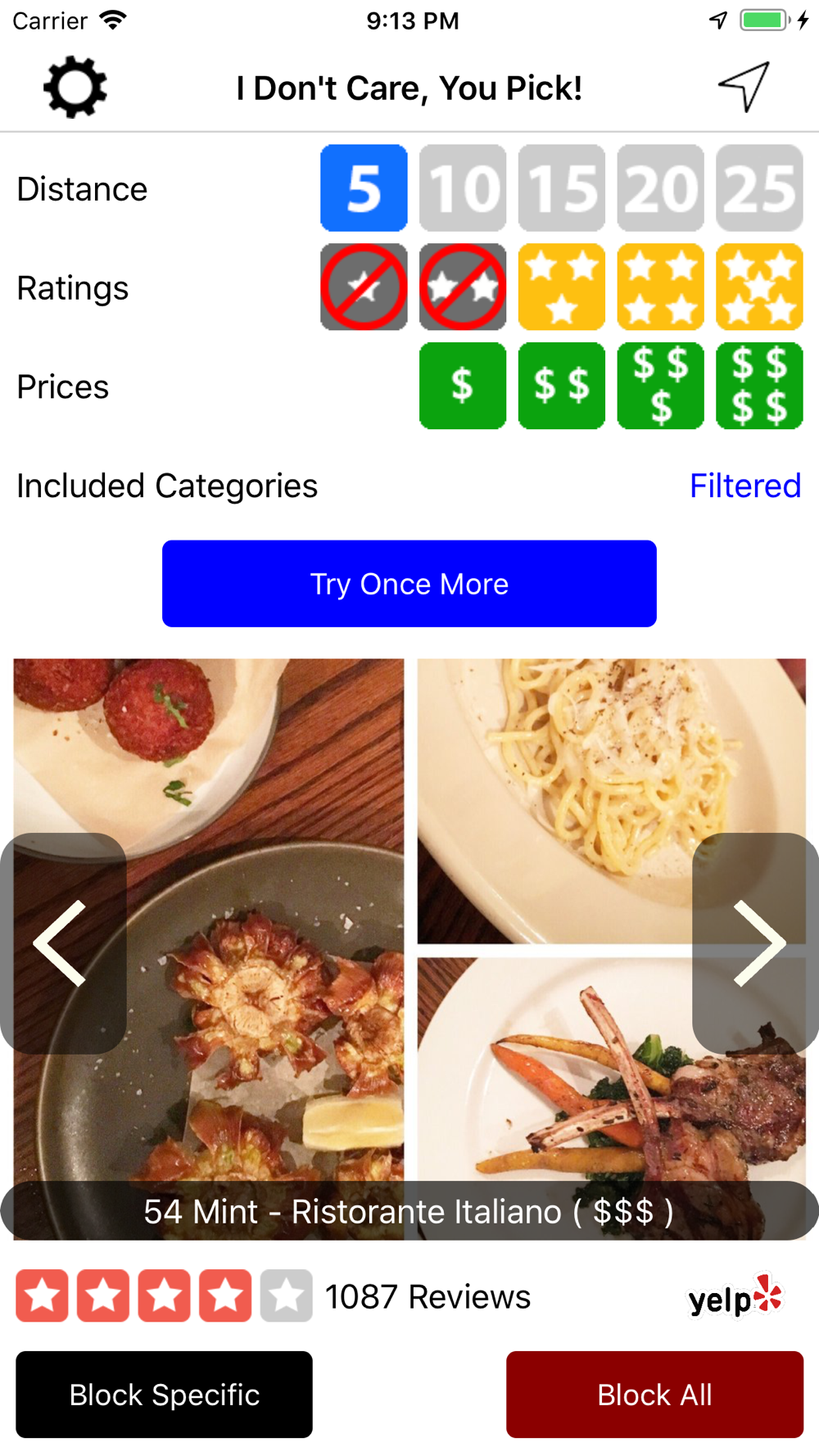Tap Try Once More button
819x1456 pixels.
click(x=409, y=584)
